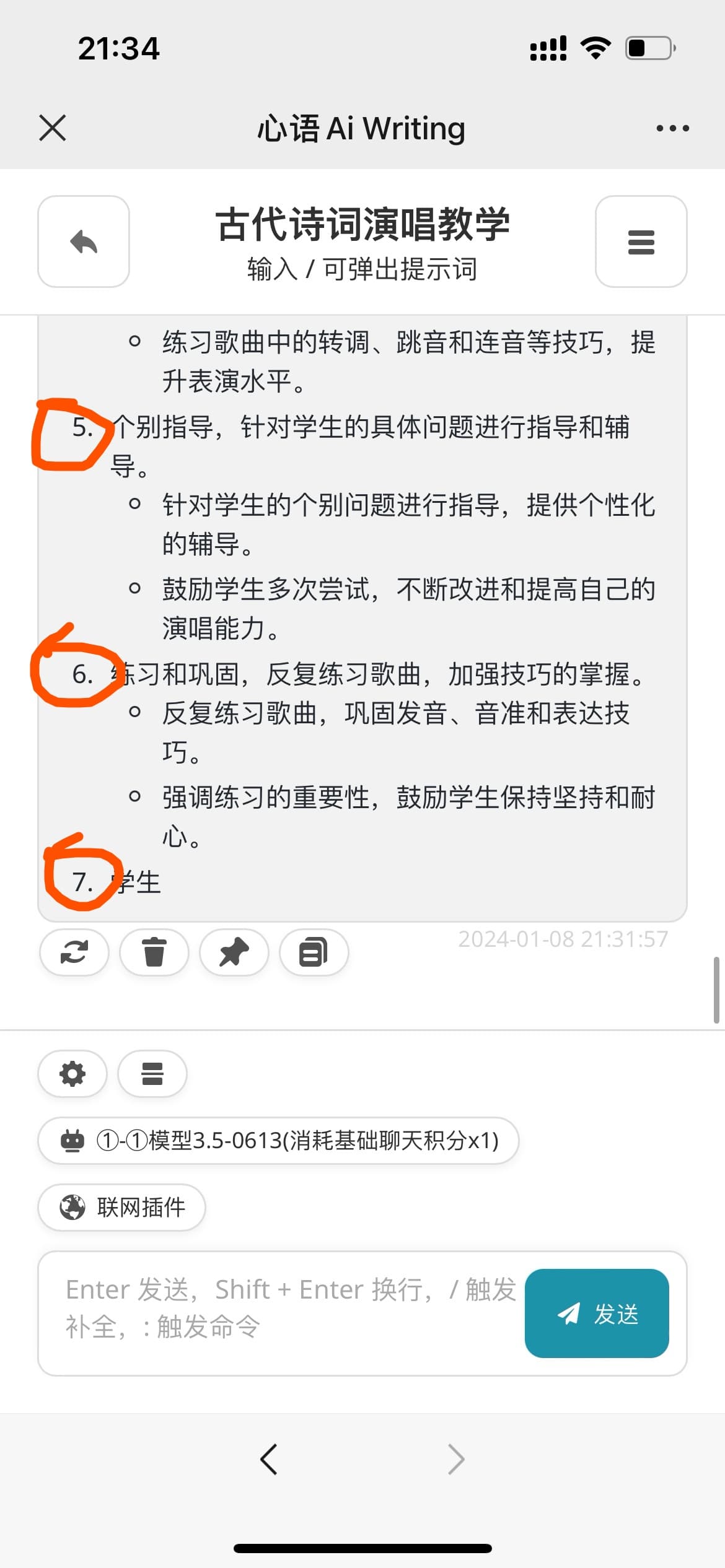Pin this message

234,952
